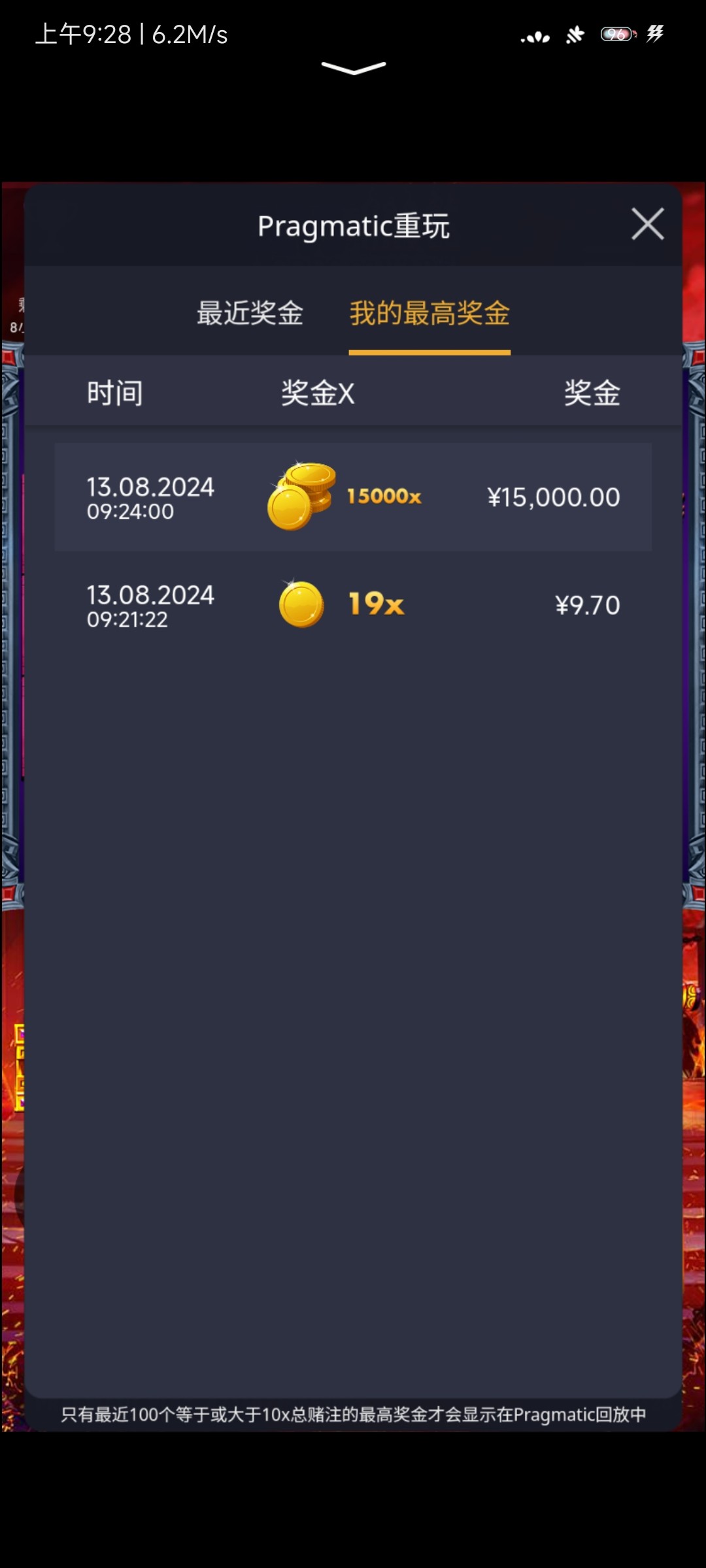Tap the pull-down chevron at the top
Image resolution: width=706 pixels, height=1568 pixels.
[x=354, y=68]
